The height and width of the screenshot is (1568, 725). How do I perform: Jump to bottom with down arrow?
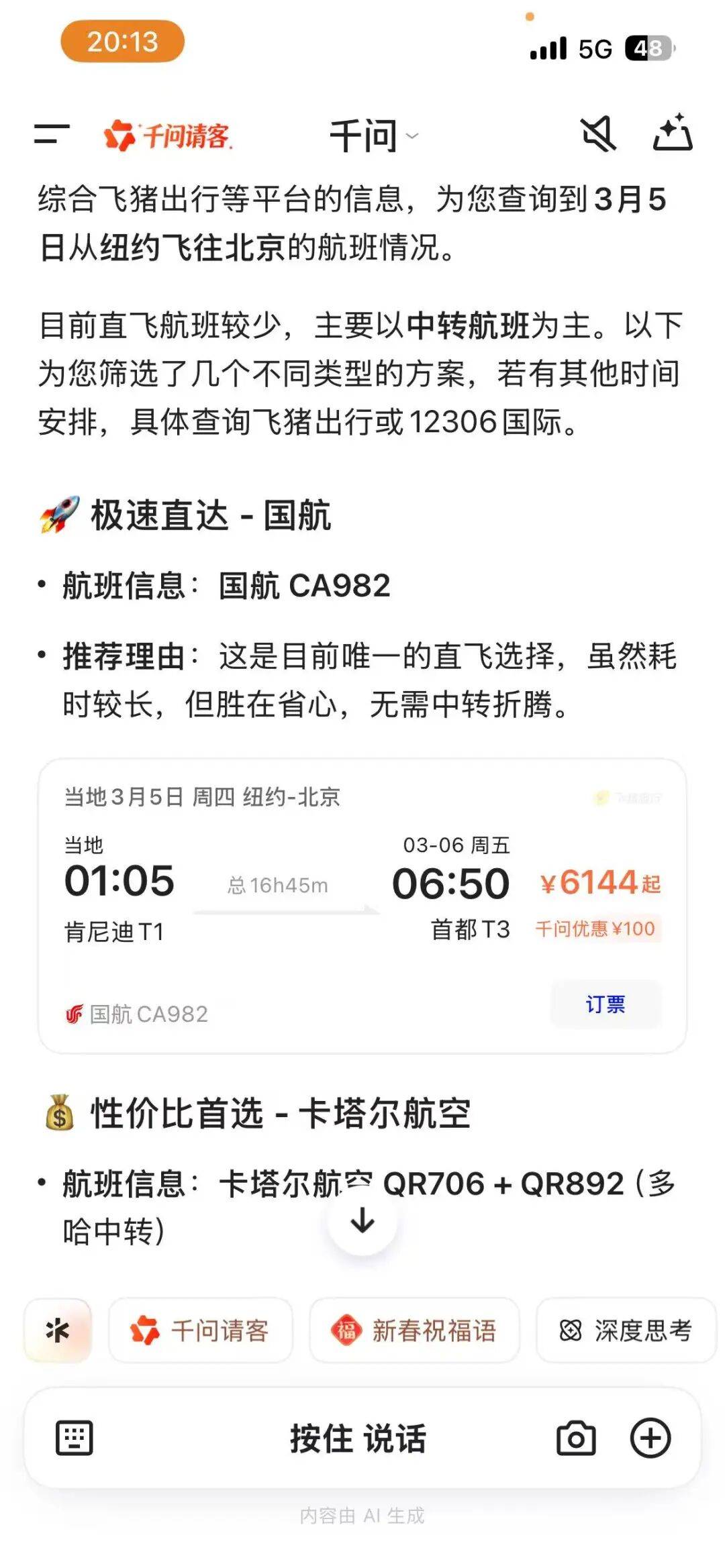[362, 1220]
